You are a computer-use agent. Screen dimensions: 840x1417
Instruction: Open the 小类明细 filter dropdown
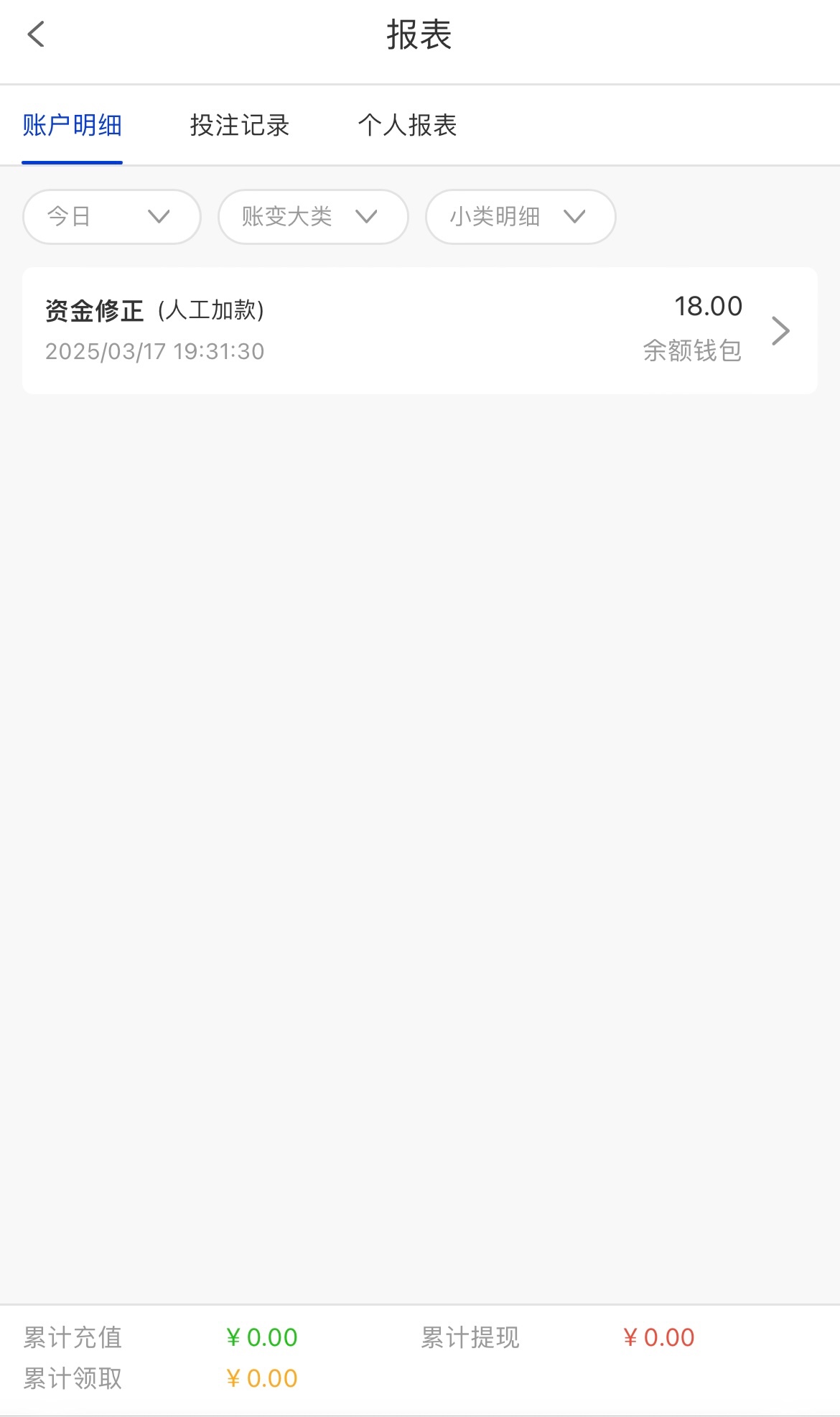tap(521, 217)
